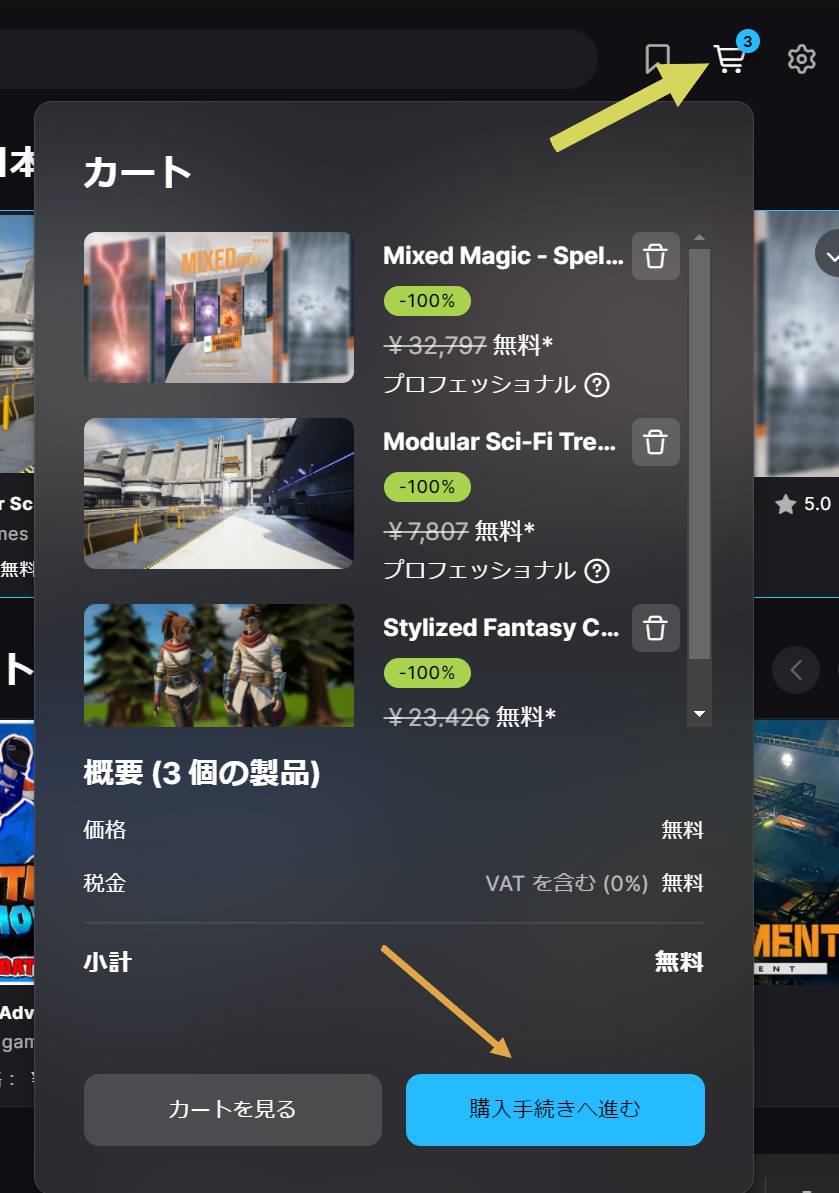Open Mixed Magic product thumbnail
The height and width of the screenshot is (1193, 839).
(x=218, y=307)
